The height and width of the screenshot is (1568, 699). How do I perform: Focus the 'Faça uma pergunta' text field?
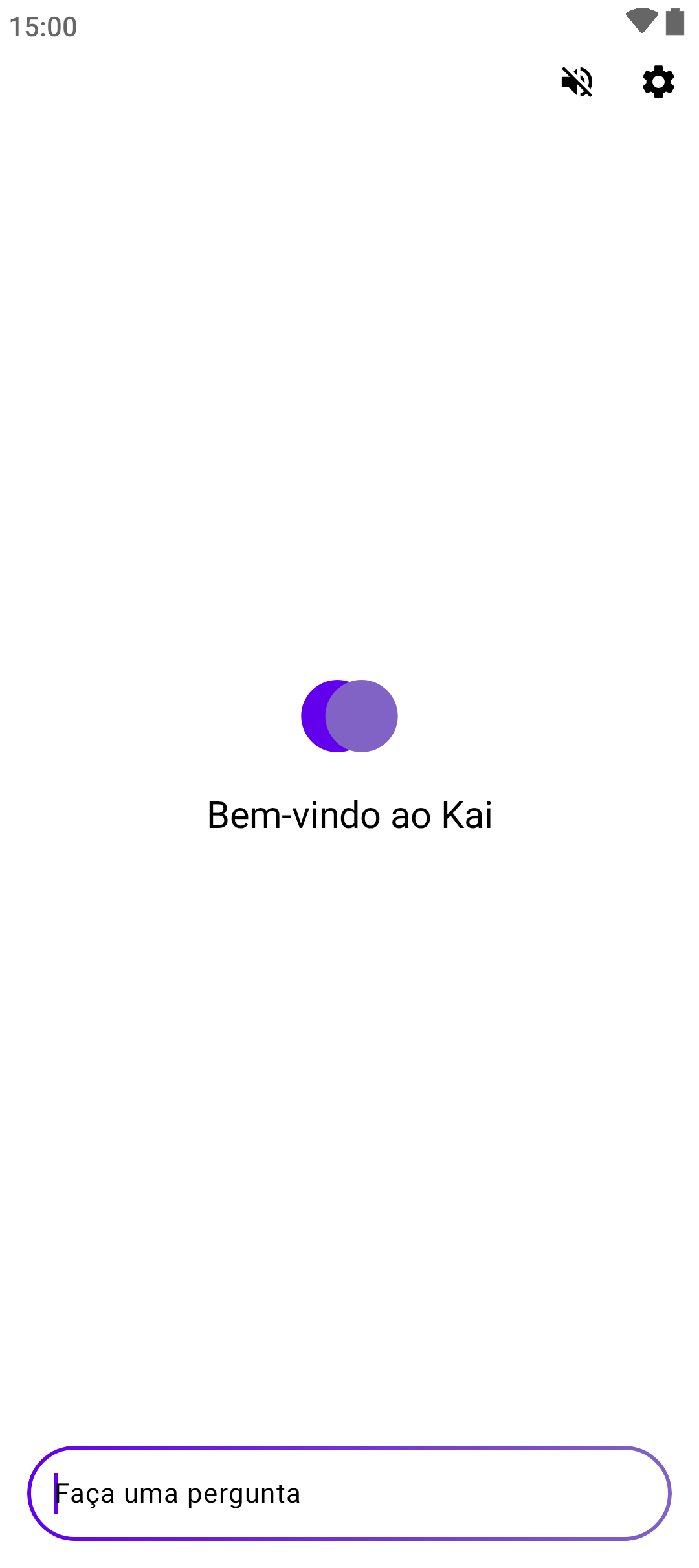349,1493
